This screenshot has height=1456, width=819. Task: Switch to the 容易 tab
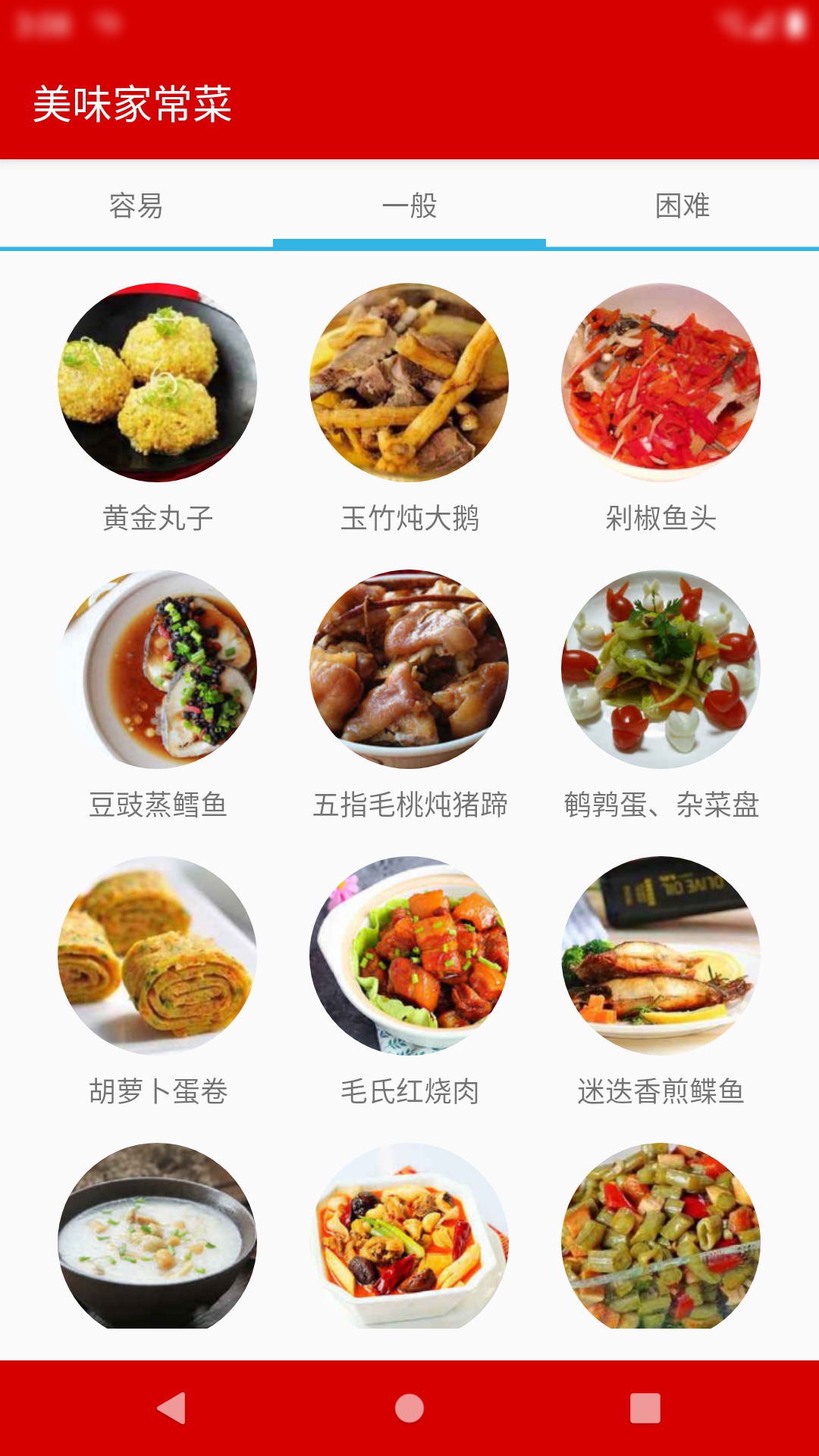click(x=136, y=206)
